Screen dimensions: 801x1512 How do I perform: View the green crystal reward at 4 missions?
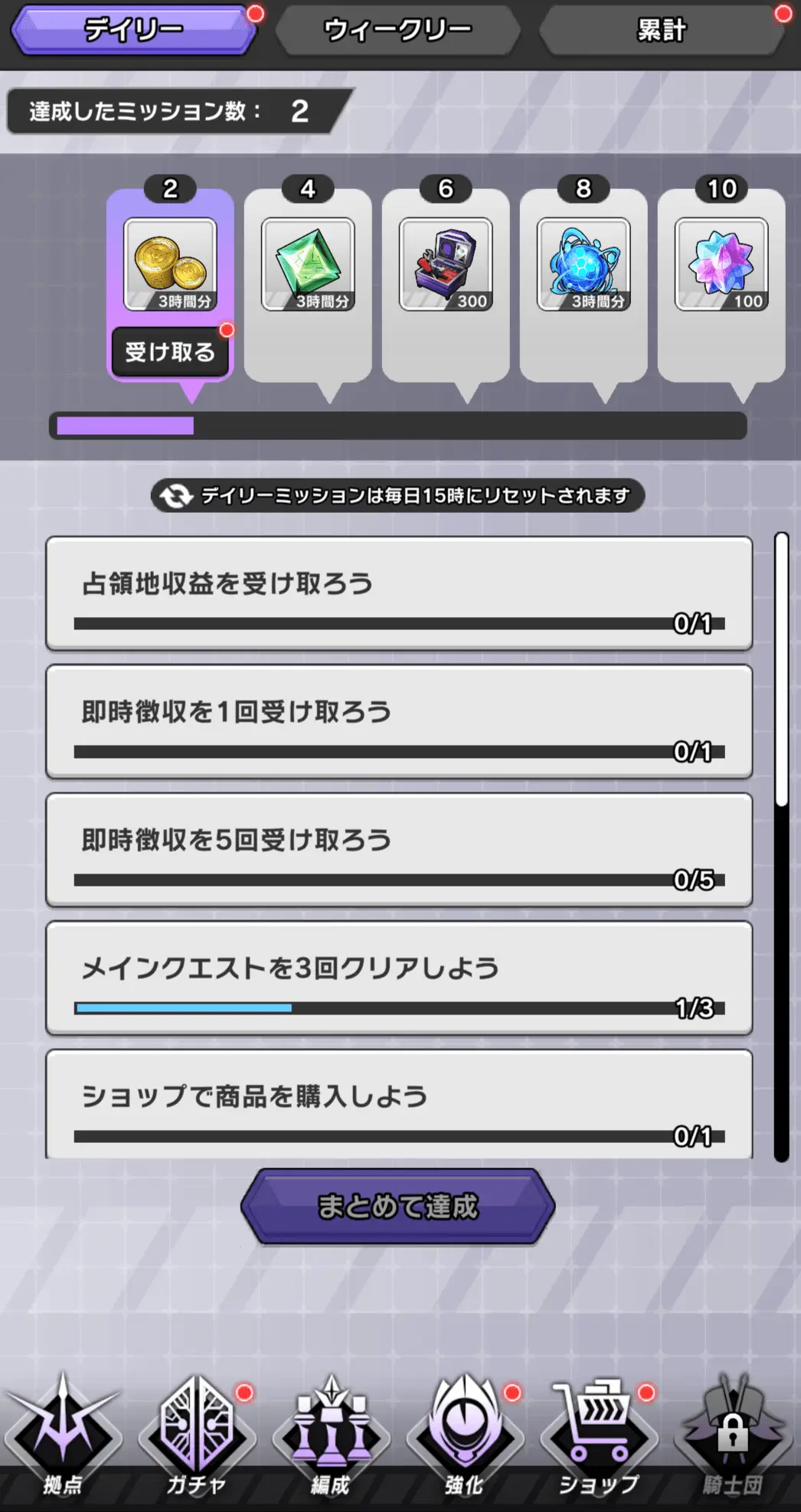coord(308,265)
